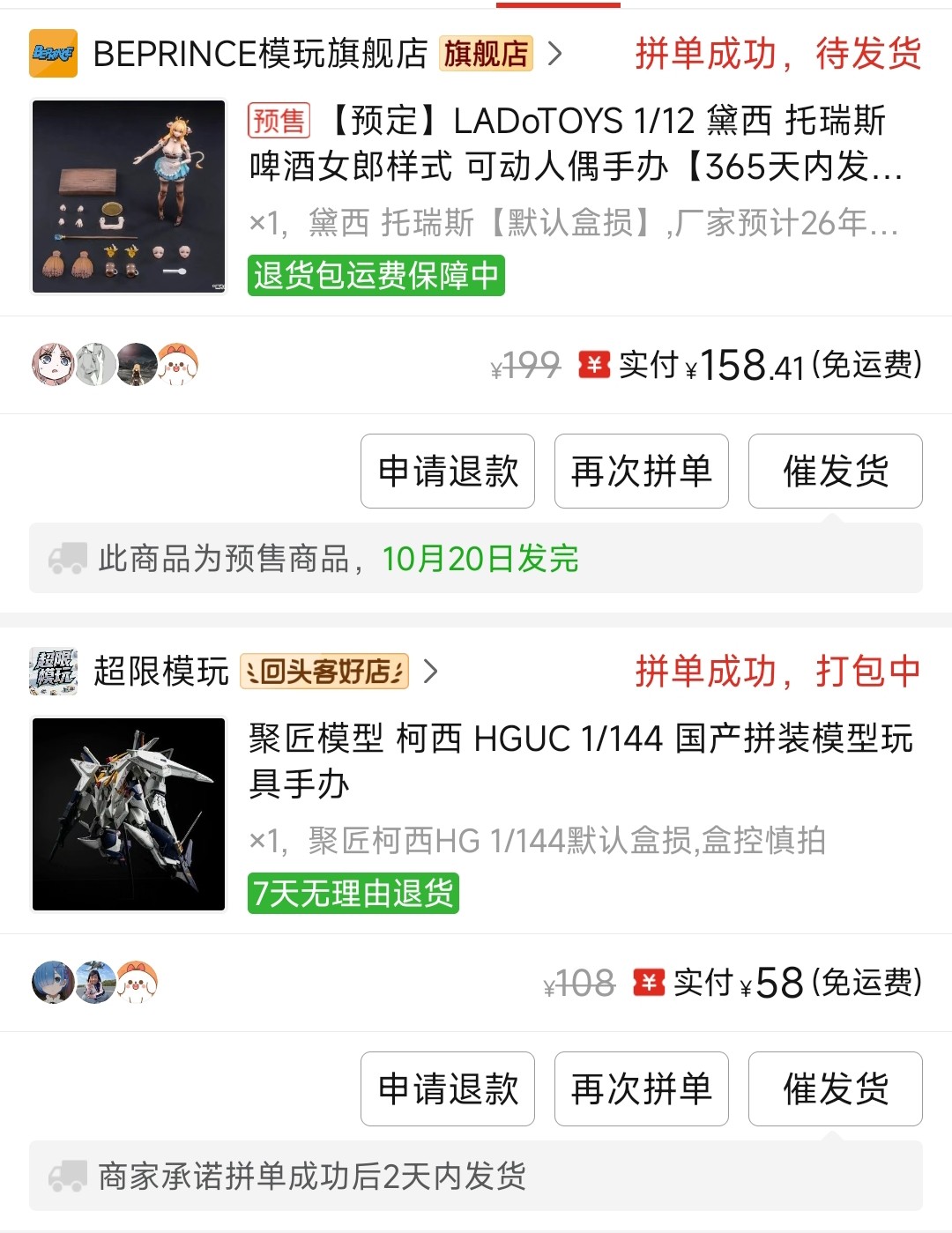Viewport: 952px width, 1233px height.
Task: View group members of the 超限模玩 order
Action: coord(95,983)
